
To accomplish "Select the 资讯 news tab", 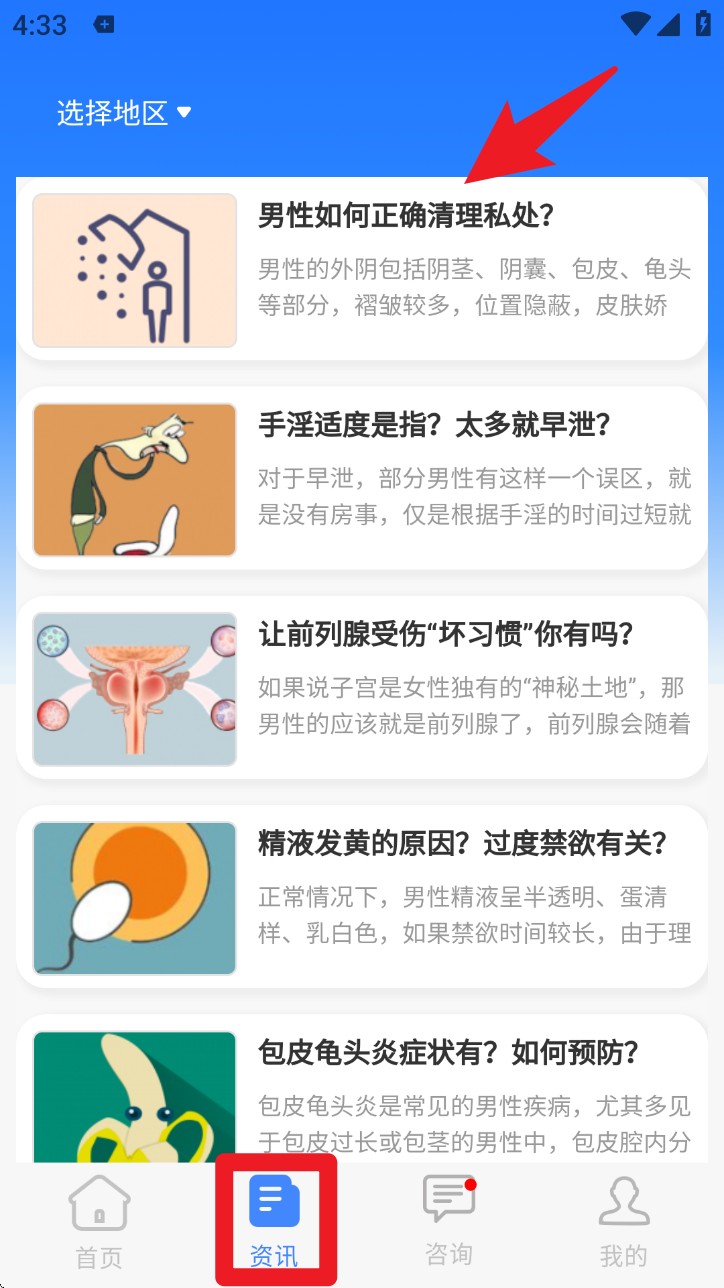I will coord(275,1220).
